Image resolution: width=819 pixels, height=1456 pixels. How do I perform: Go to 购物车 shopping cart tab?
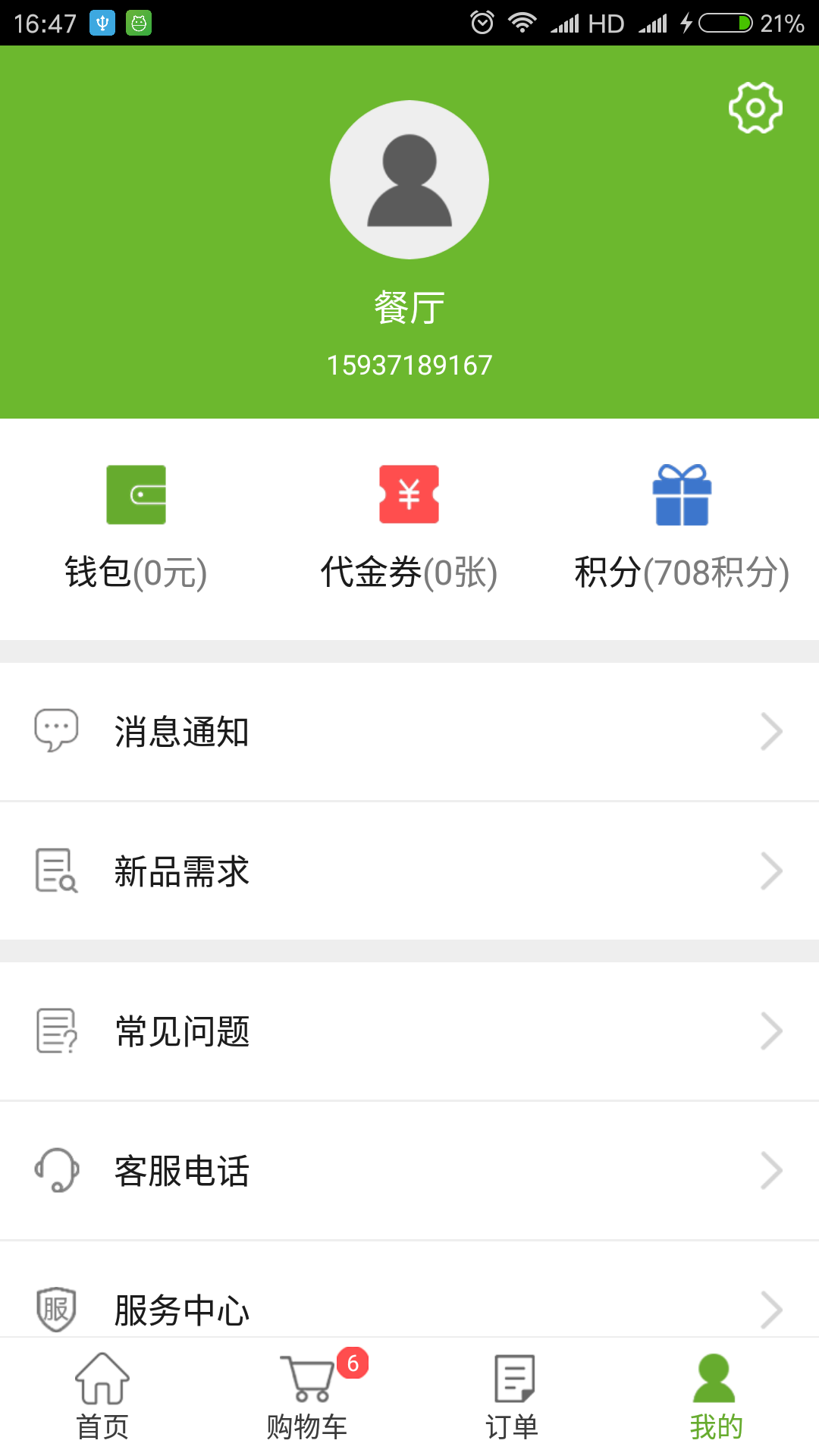[307, 1397]
